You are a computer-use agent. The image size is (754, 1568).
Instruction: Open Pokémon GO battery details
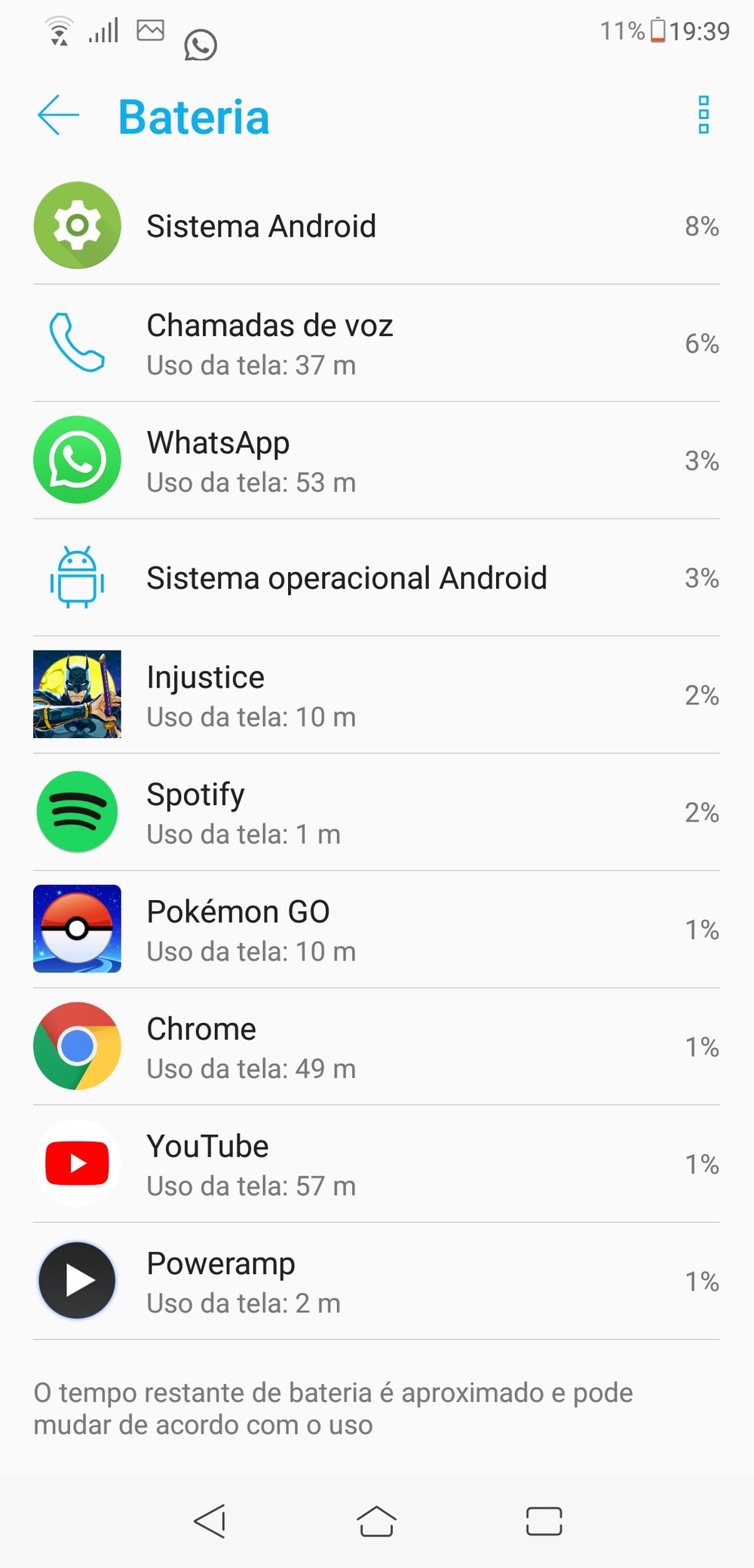pos(376,929)
